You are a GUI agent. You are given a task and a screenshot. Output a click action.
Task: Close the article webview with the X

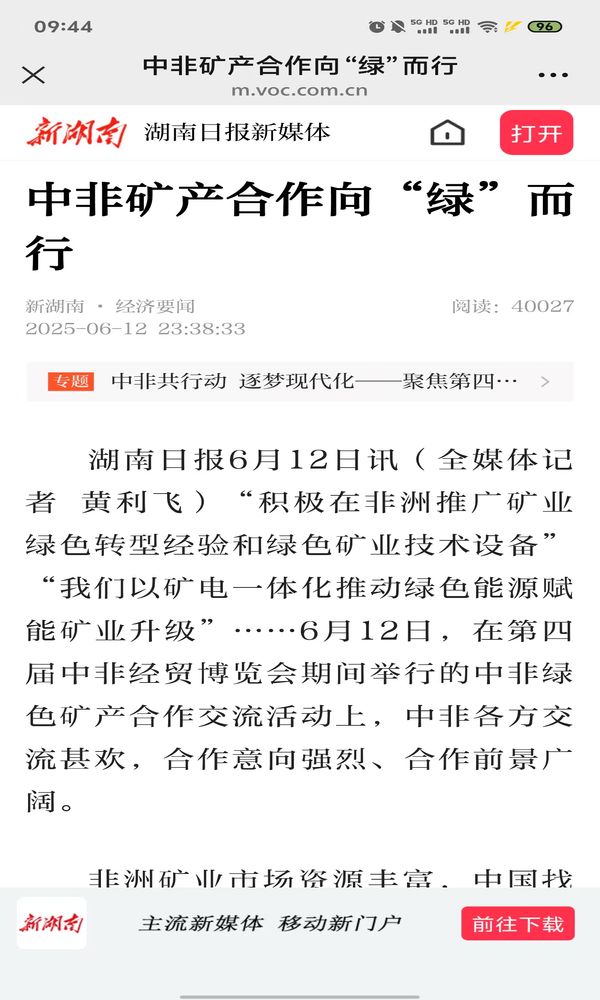(x=33, y=75)
